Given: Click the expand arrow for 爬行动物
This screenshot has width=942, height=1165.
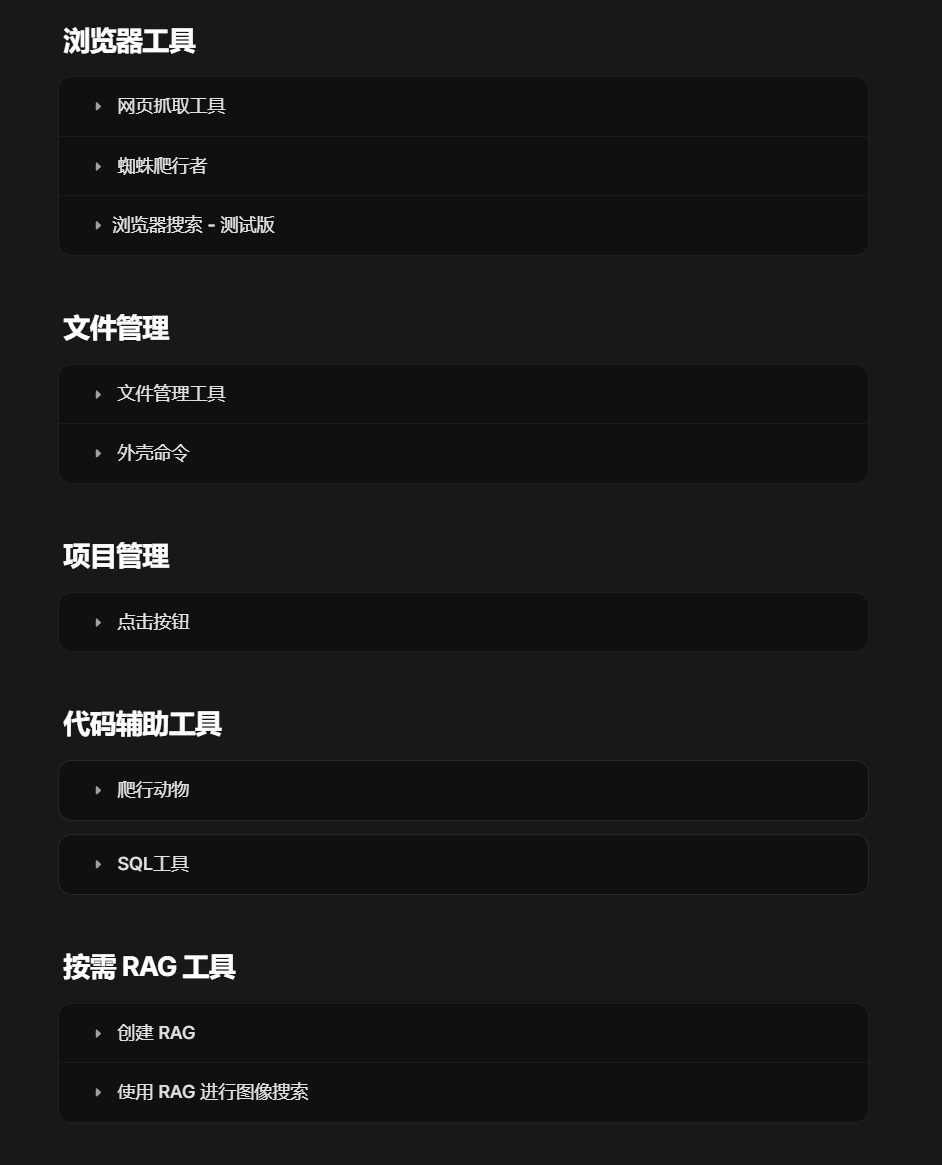Looking at the screenshot, I should click(98, 790).
